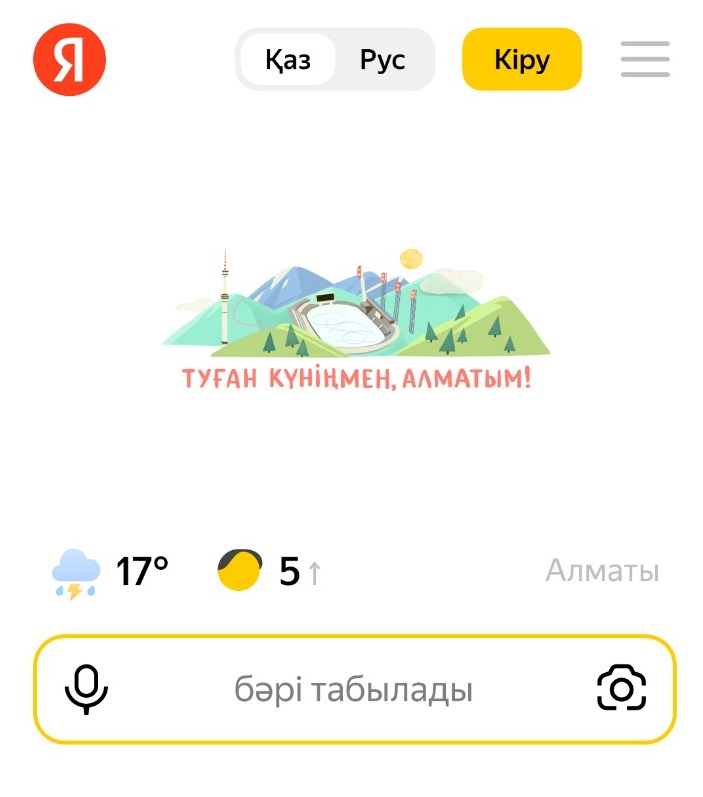Image resolution: width=703 pixels, height=797 pixels.
Task: Open the 17° weather forecast
Action: coord(110,573)
